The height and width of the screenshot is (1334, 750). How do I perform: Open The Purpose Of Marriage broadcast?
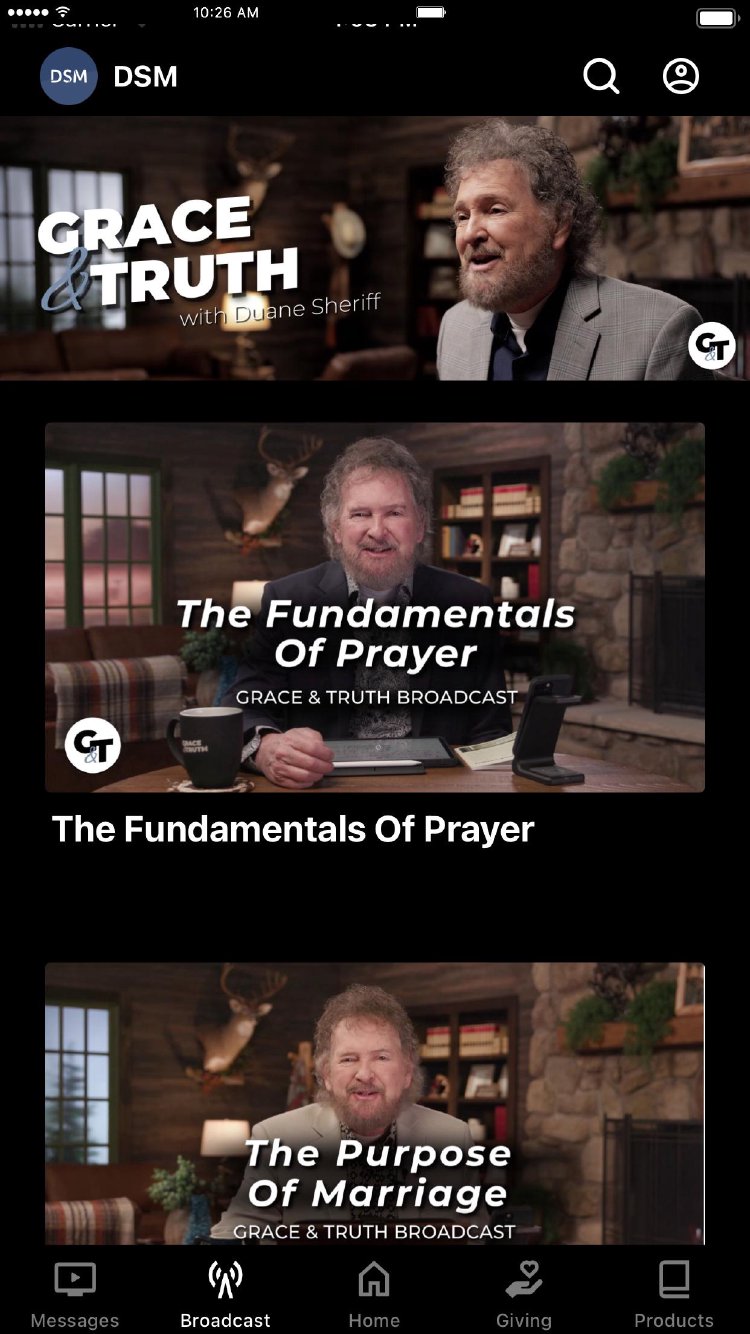tap(375, 1105)
